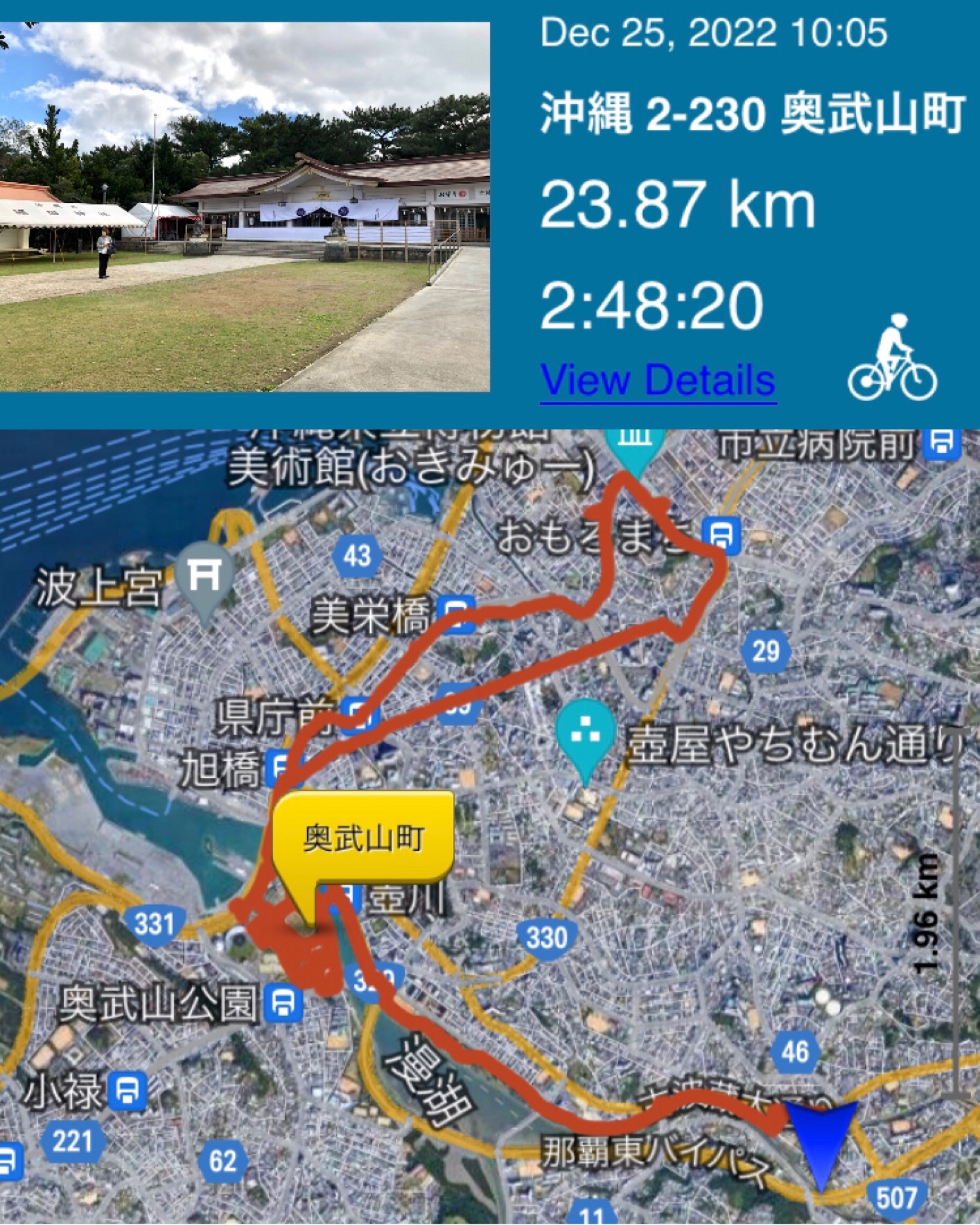Select the 波上宮 shrine map pin
This screenshot has height=1225, width=980.
(x=204, y=576)
